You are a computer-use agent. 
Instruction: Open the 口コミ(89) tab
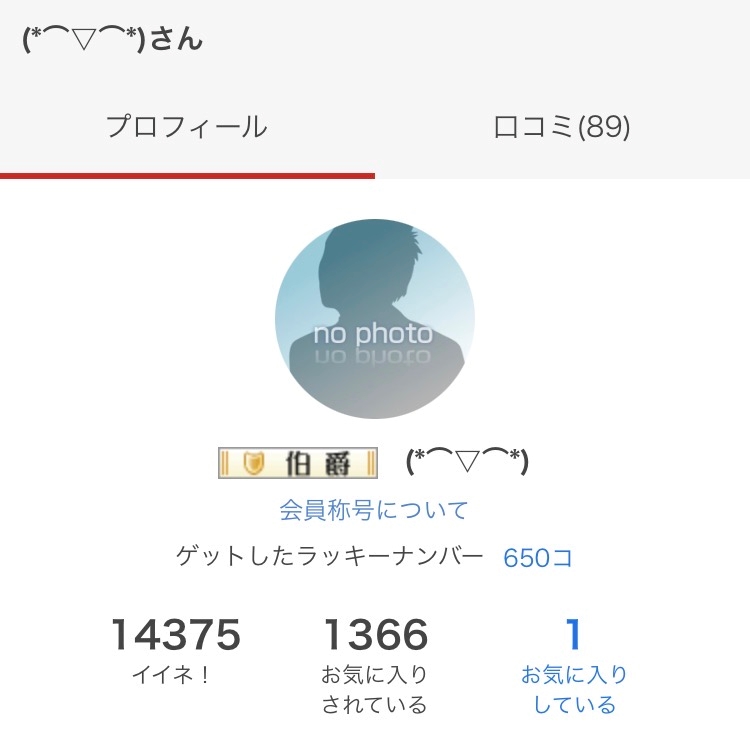pos(562,127)
